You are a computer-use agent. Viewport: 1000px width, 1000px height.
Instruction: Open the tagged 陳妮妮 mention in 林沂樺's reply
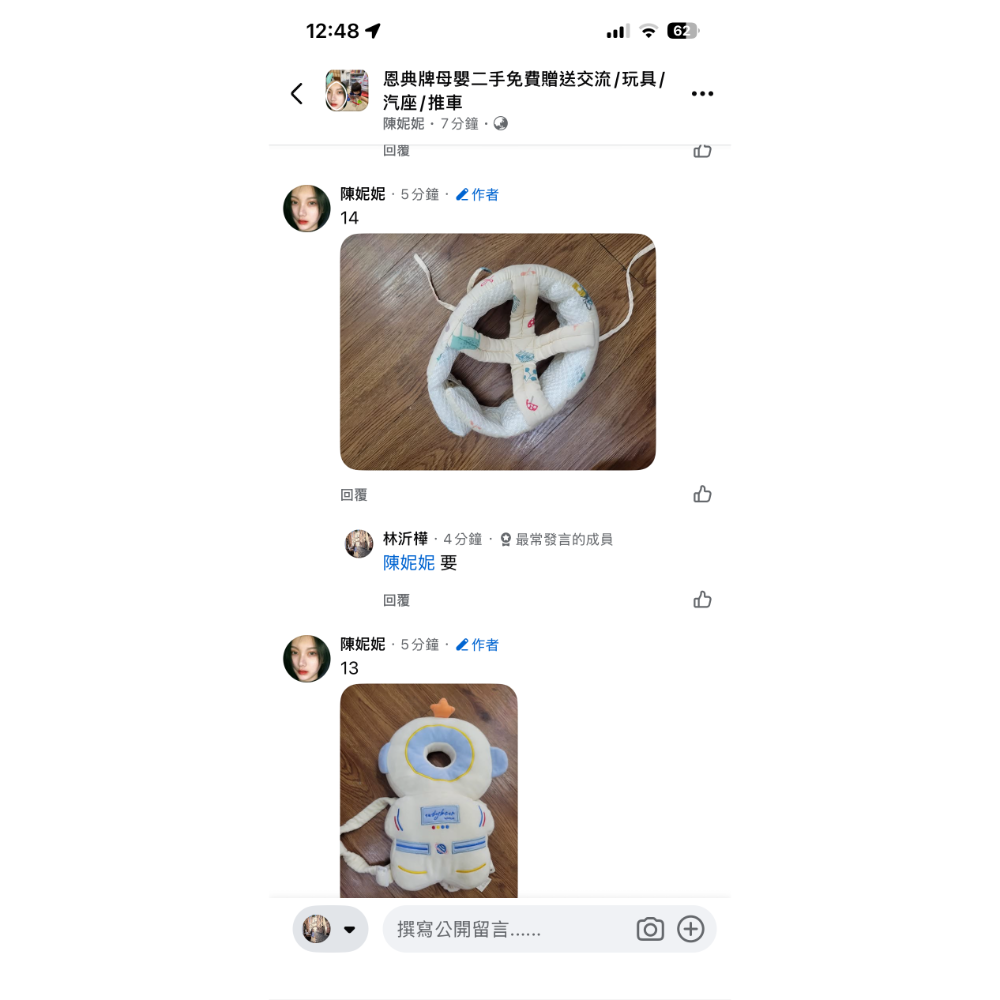pos(409,562)
